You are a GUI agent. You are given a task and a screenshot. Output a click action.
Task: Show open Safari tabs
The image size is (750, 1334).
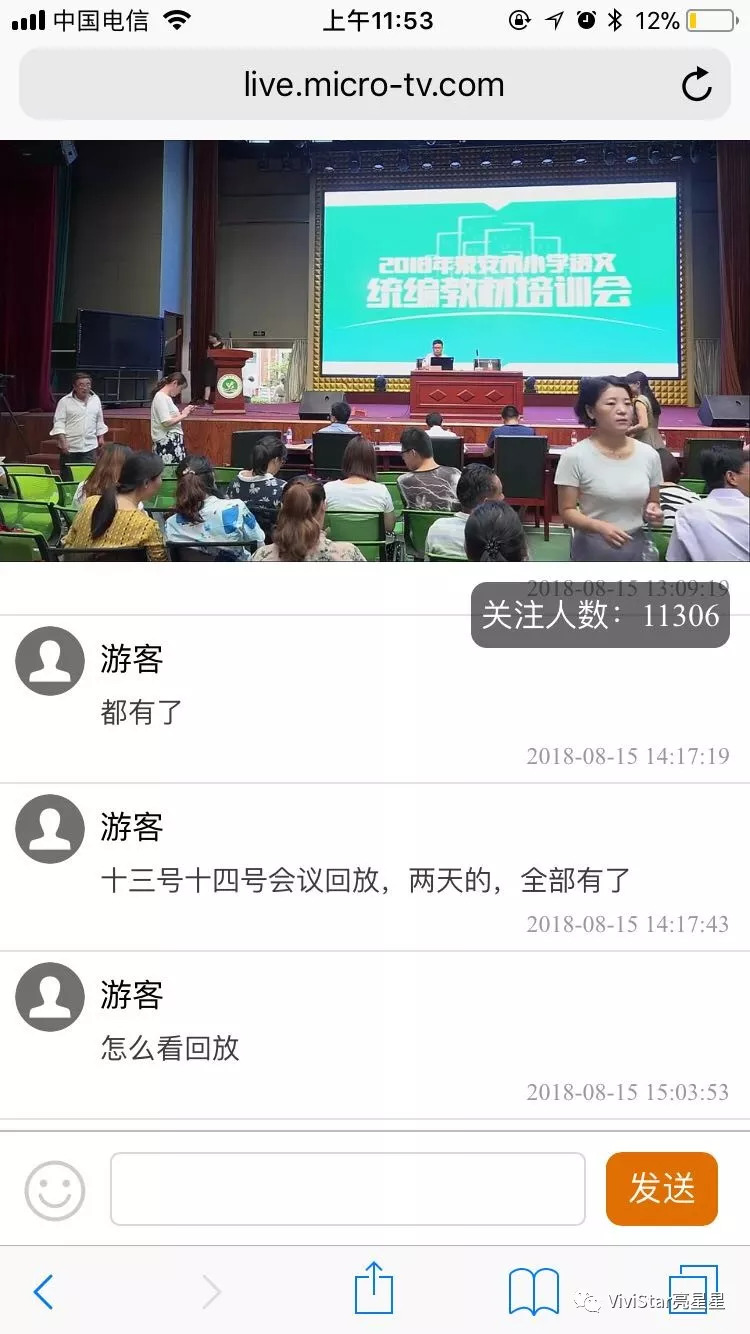(x=692, y=1289)
